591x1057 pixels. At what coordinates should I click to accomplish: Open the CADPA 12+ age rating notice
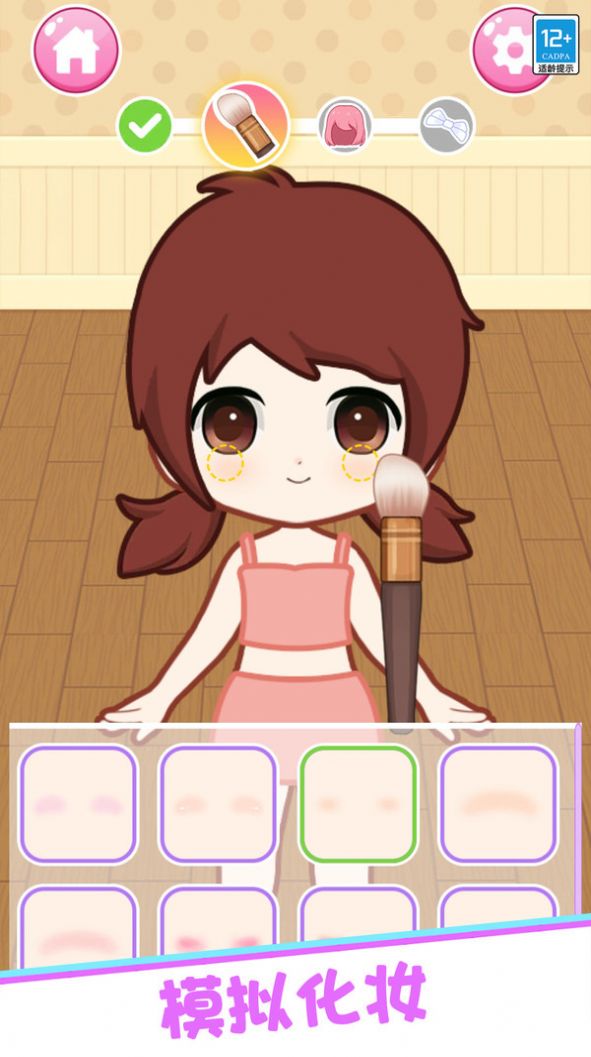pos(556,44)
